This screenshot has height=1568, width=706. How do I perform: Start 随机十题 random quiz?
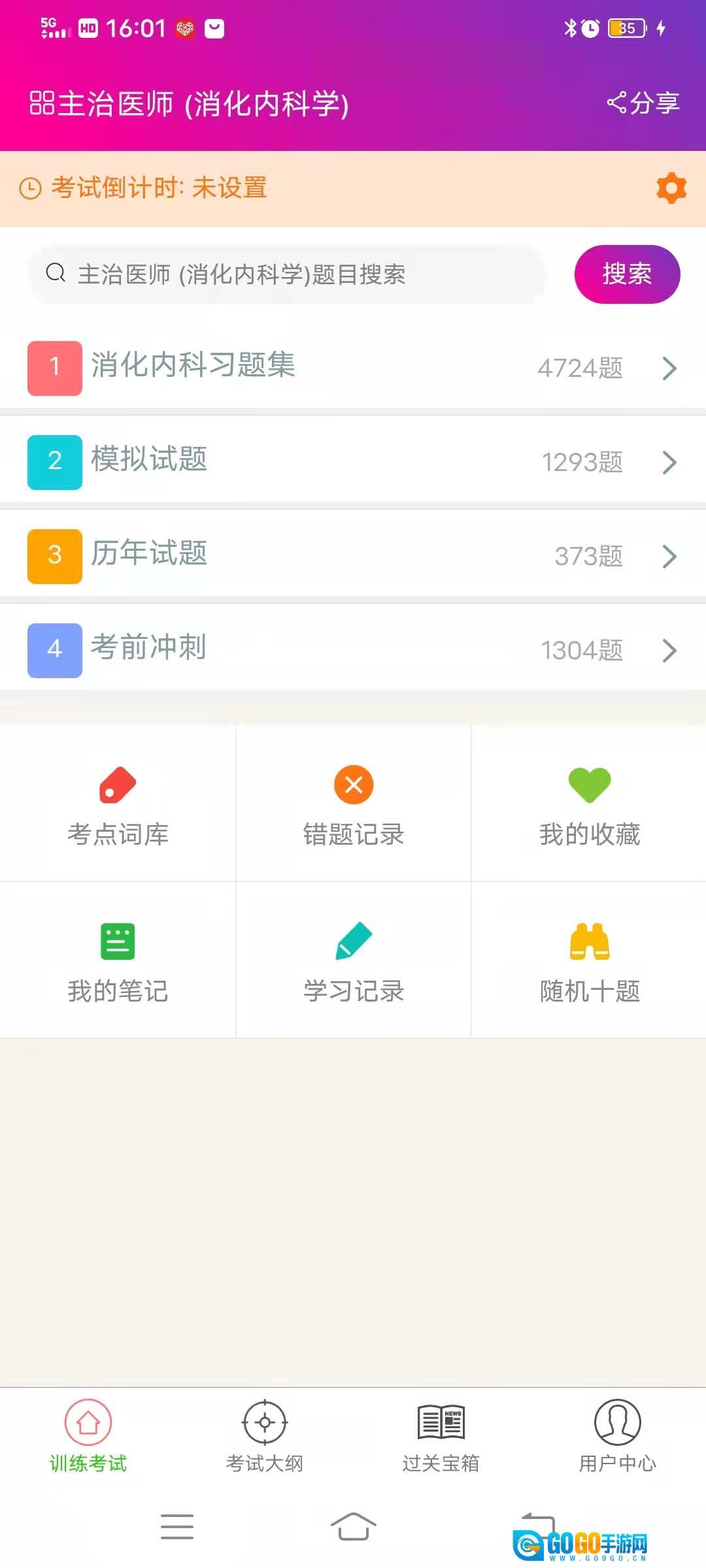589,962
